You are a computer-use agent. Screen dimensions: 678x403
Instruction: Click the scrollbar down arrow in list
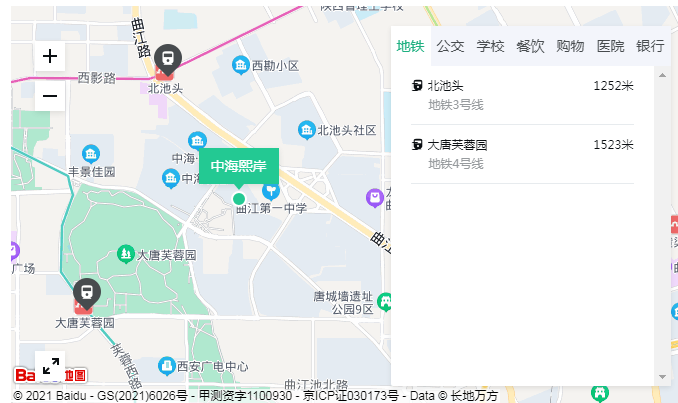point(662,377)
